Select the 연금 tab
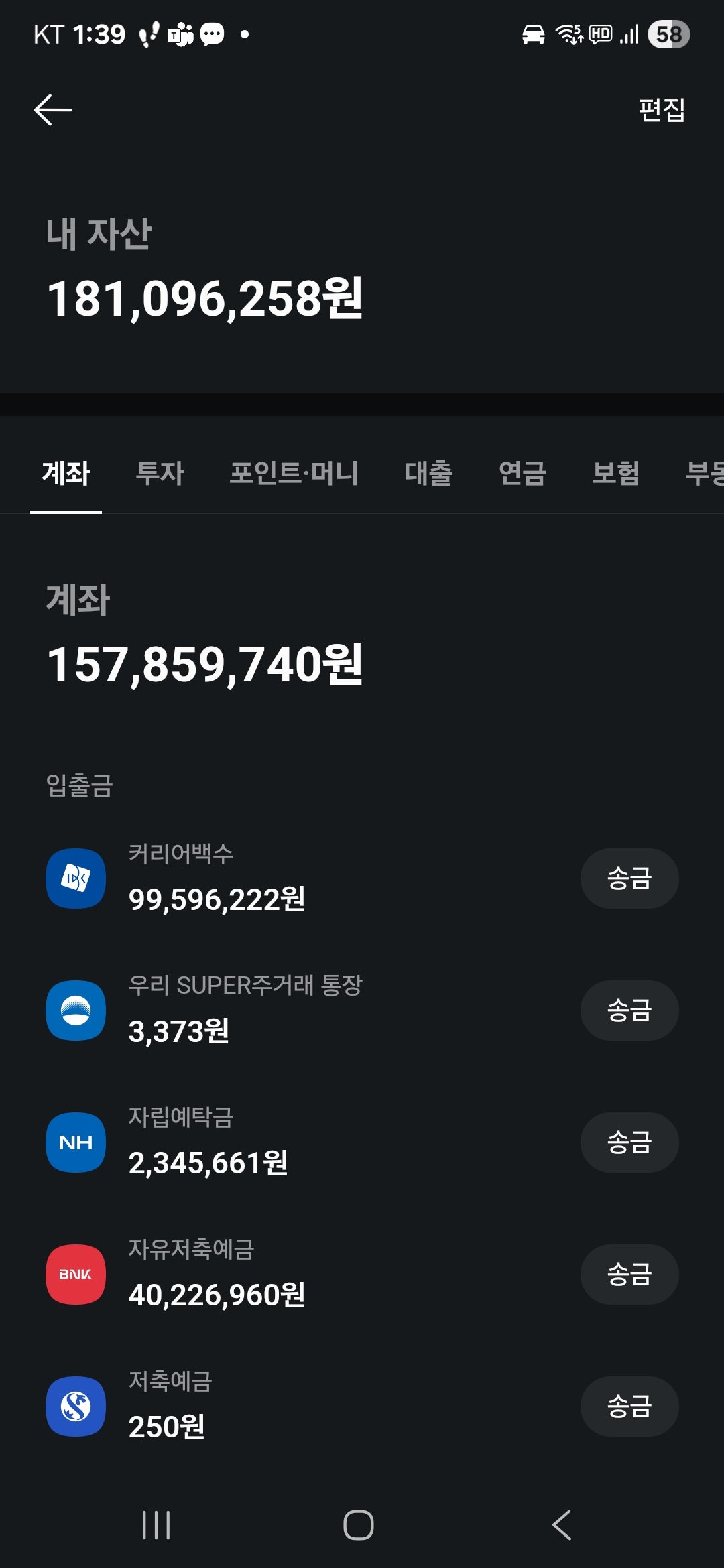724x1568 pixels. (x=522, y=473)
